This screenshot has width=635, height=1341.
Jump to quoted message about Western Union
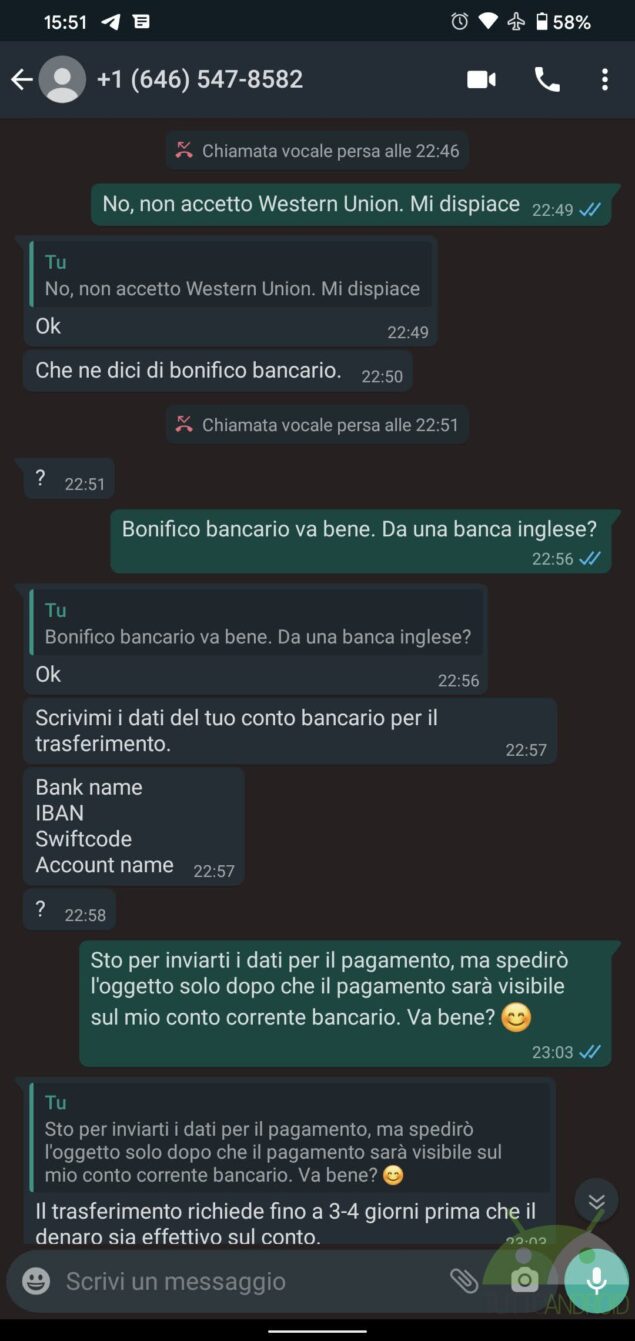(x=231, y=276)
